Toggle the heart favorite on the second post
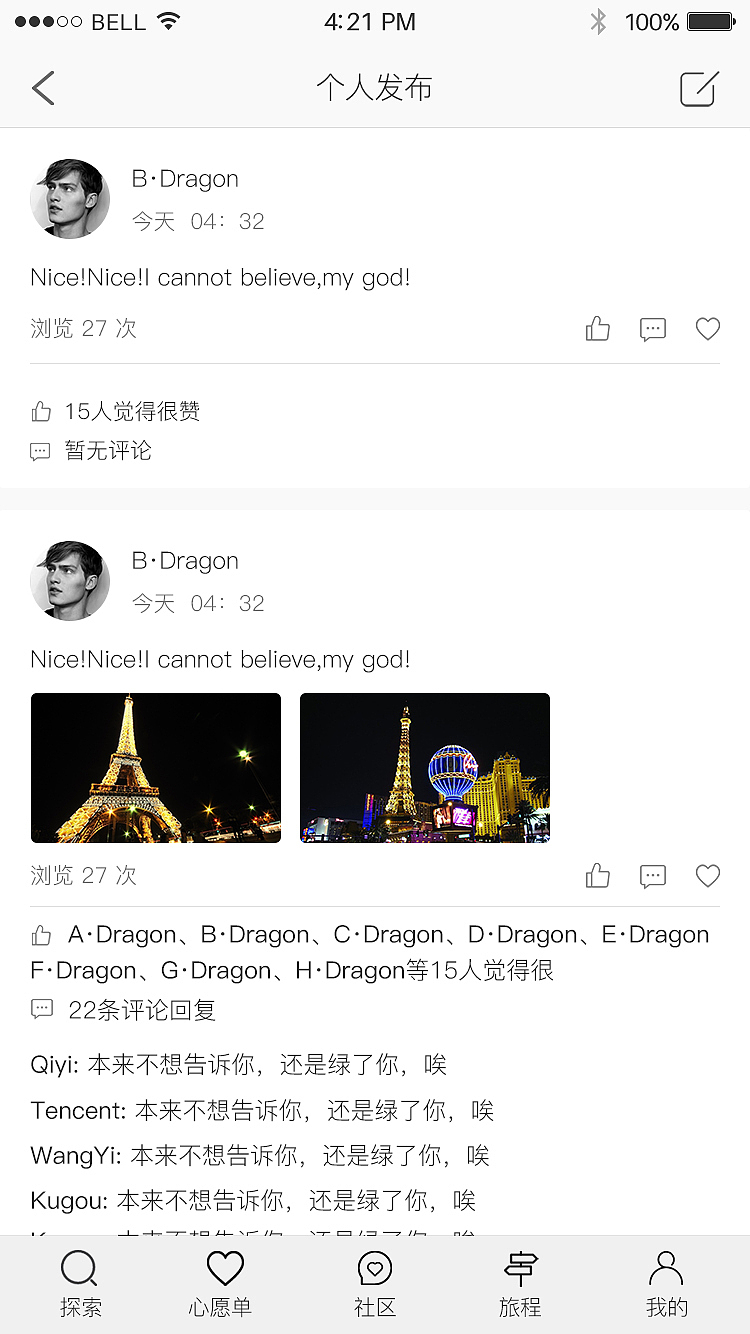Image resolution: width=750 pixels, height=1334 pixels. 707,875
